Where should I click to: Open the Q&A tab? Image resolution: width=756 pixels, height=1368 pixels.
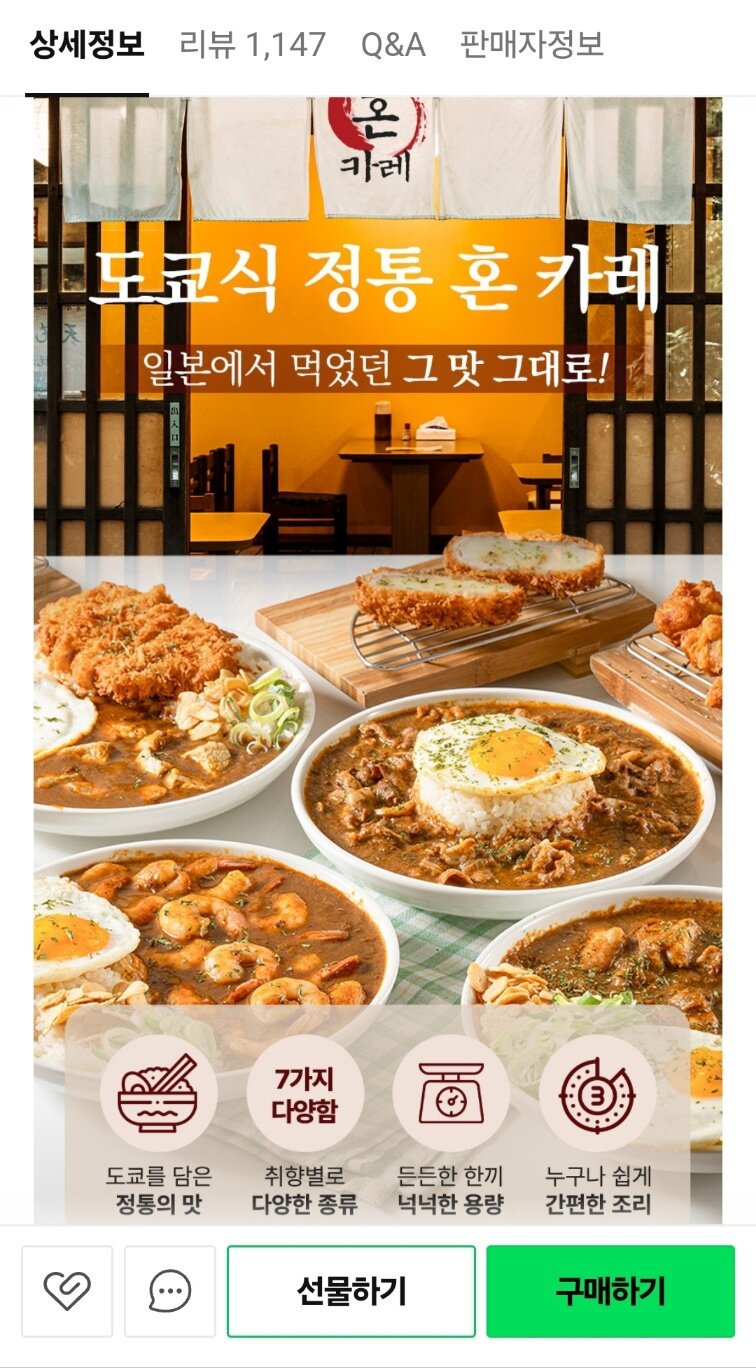393,45
